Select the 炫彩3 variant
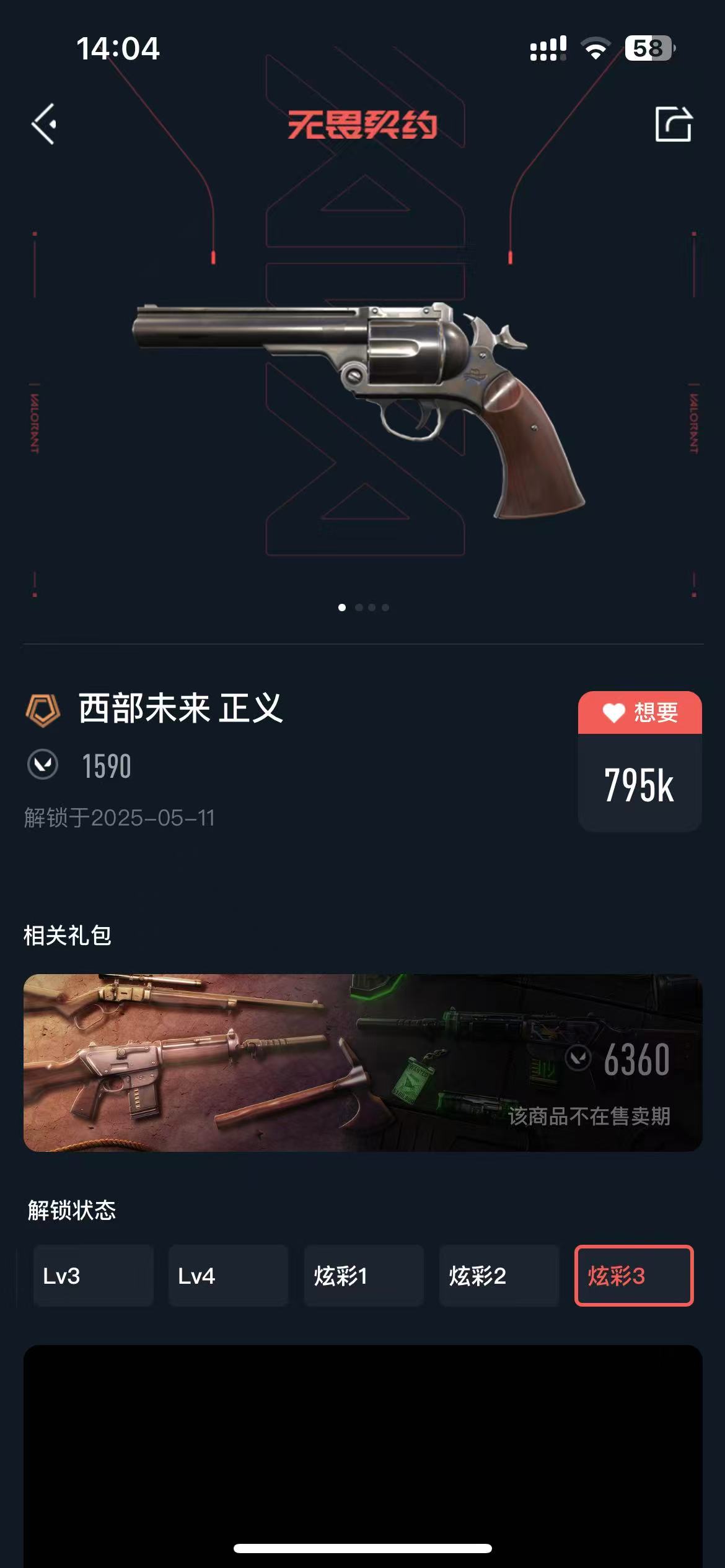 point(633,1276)
